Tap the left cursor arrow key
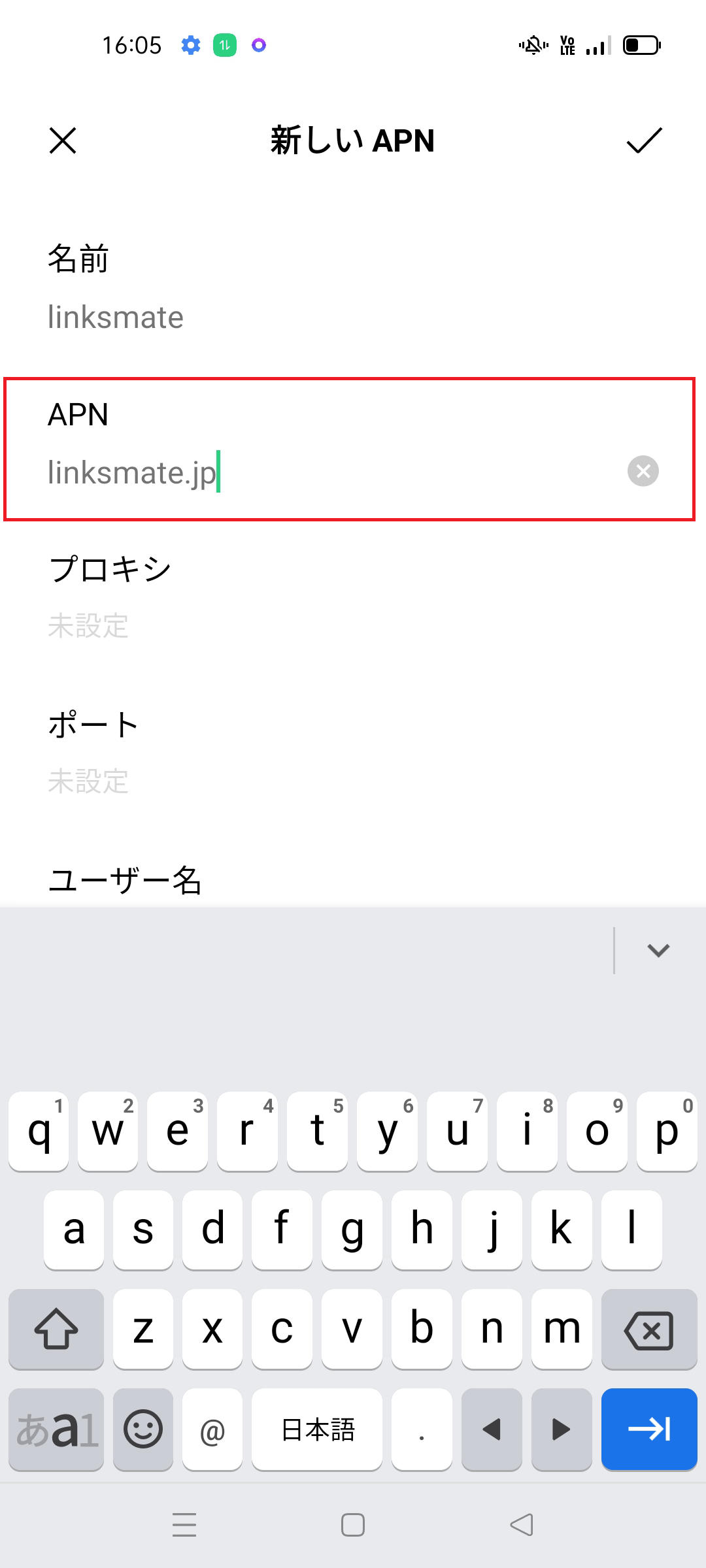706x1568 pixels. point(492,1429)
